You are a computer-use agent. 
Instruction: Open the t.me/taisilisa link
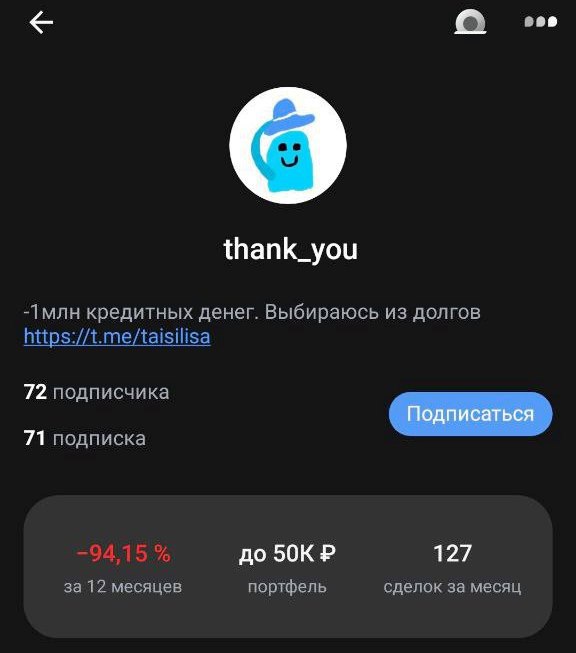117,336
